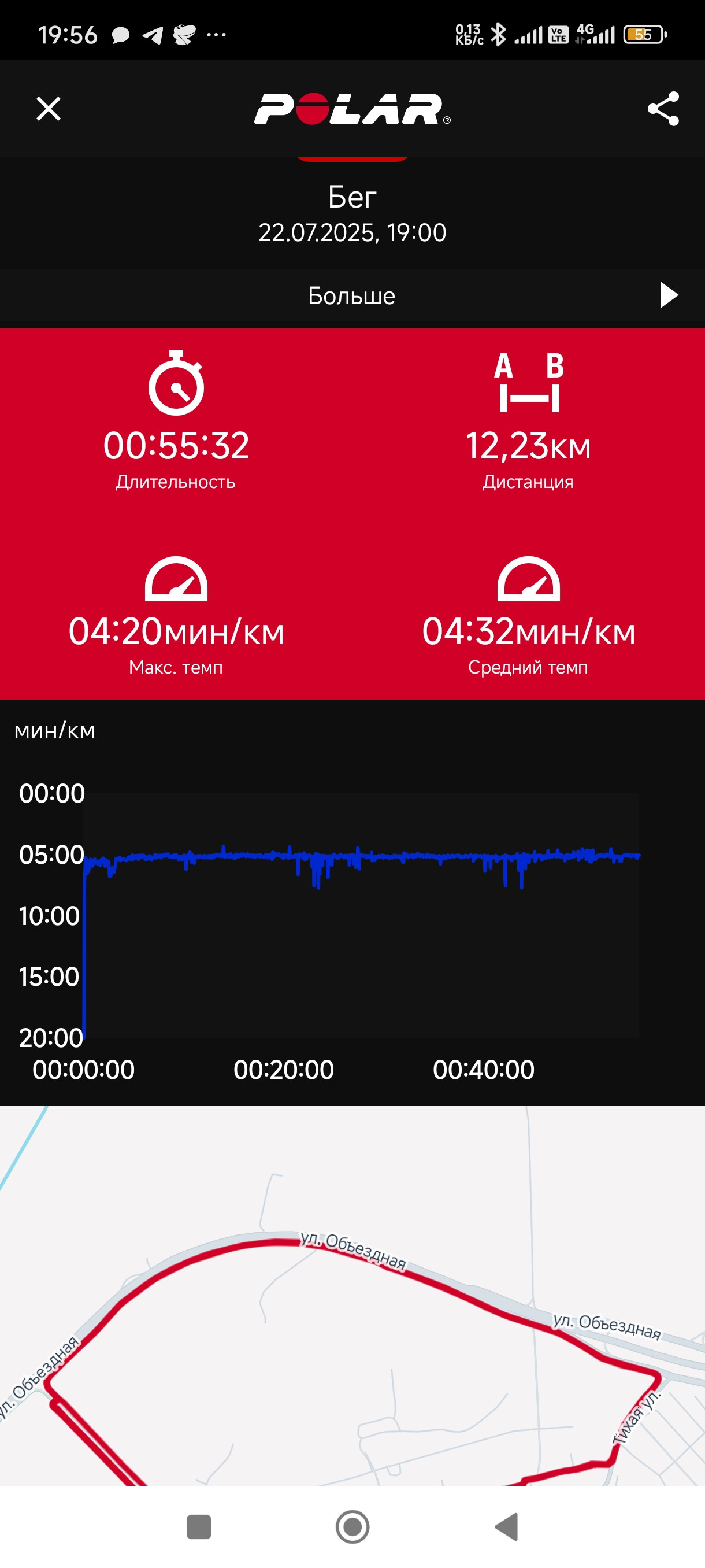Go back with the system back button
Image resolution: width=705 pixels, height=1568 pixels.
[507, 1526]
